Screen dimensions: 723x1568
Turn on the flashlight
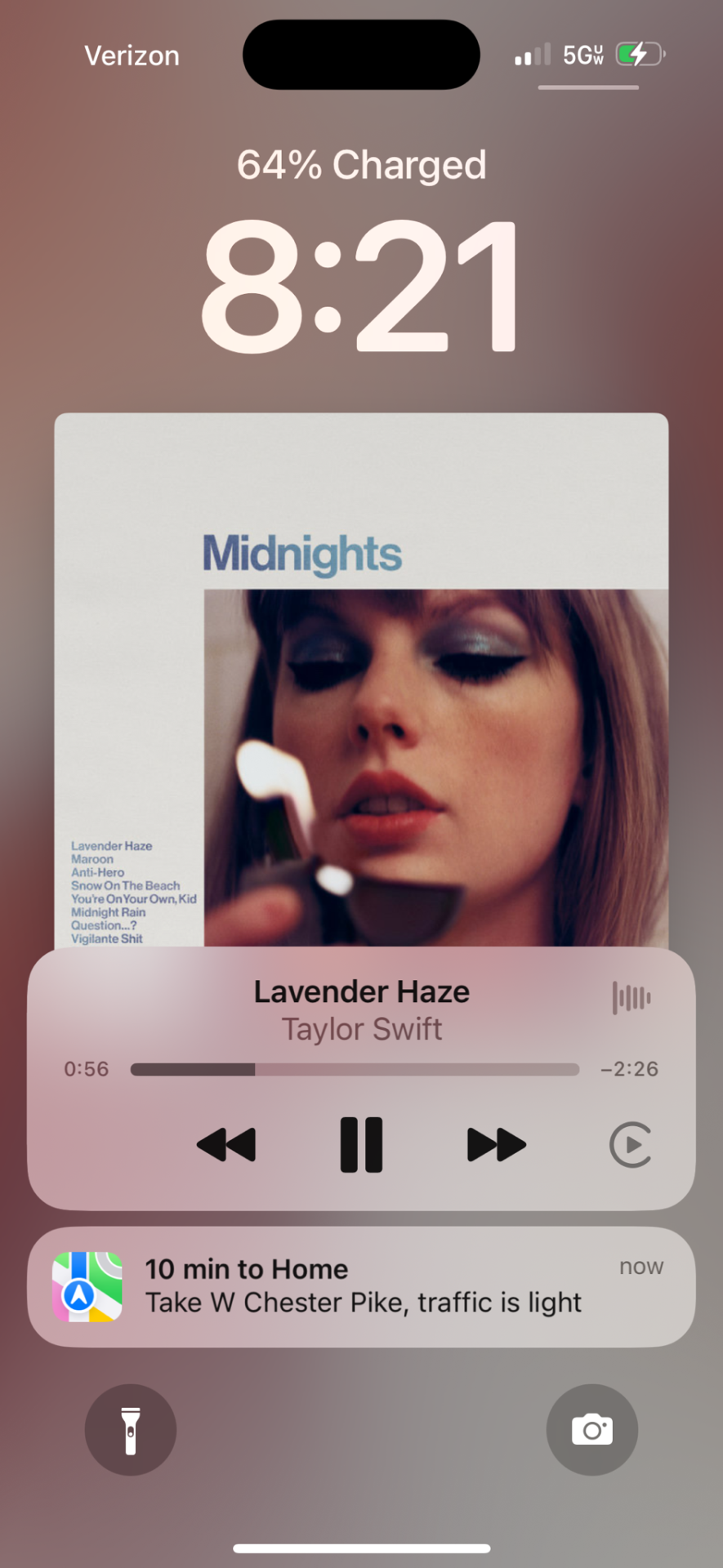pyautogui.click(x=131, y=1429)
